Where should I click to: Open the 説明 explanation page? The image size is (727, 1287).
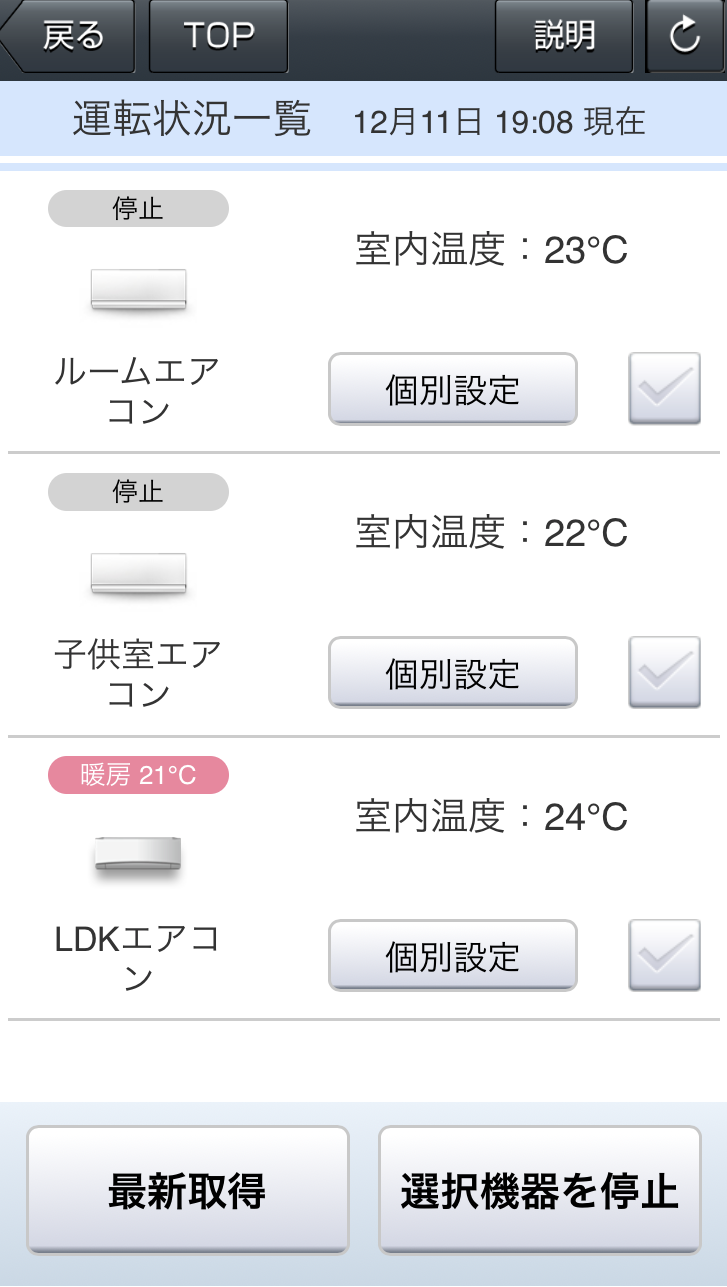[564, 37]
